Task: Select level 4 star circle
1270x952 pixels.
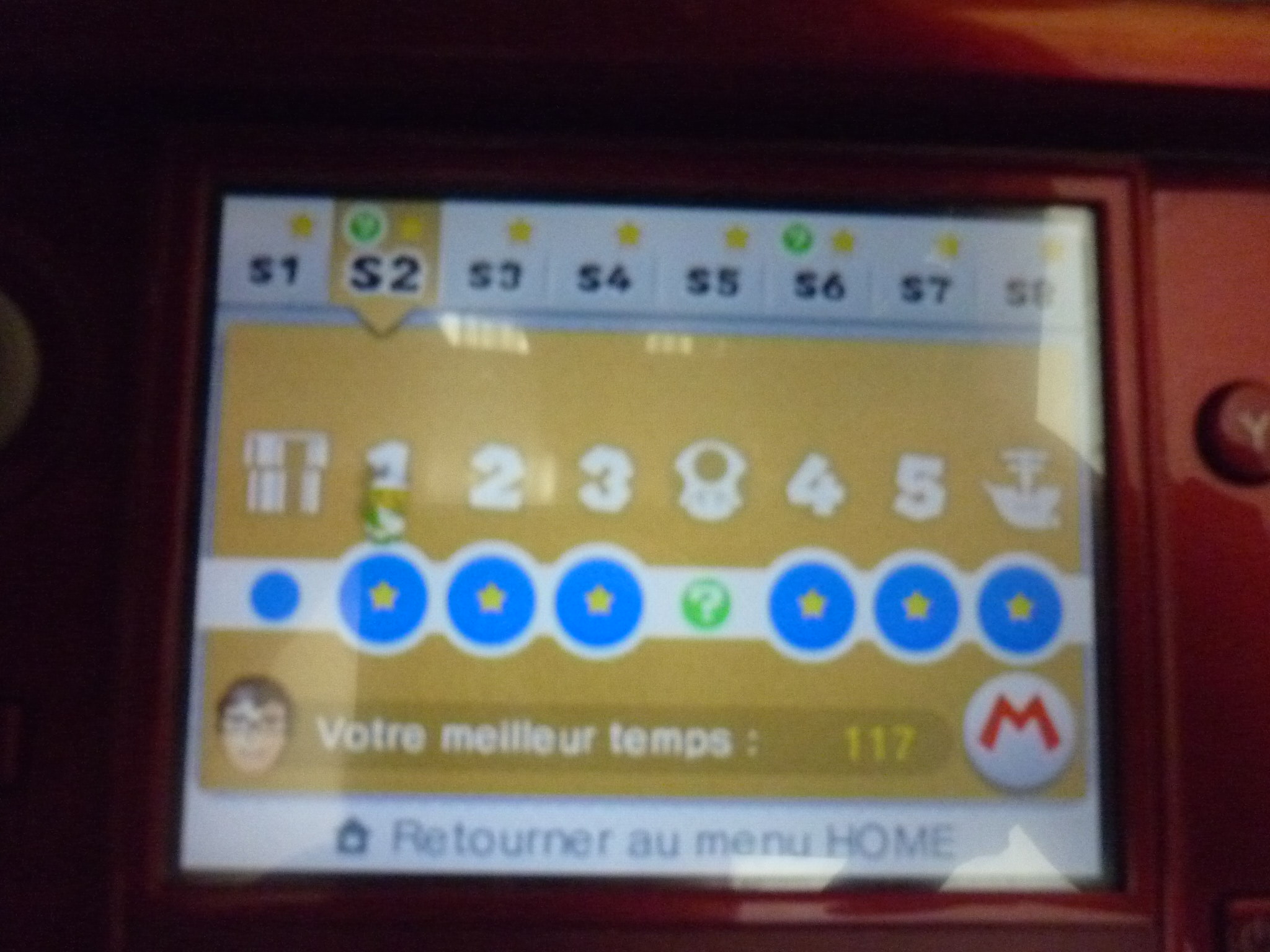Action: [810, 604]
